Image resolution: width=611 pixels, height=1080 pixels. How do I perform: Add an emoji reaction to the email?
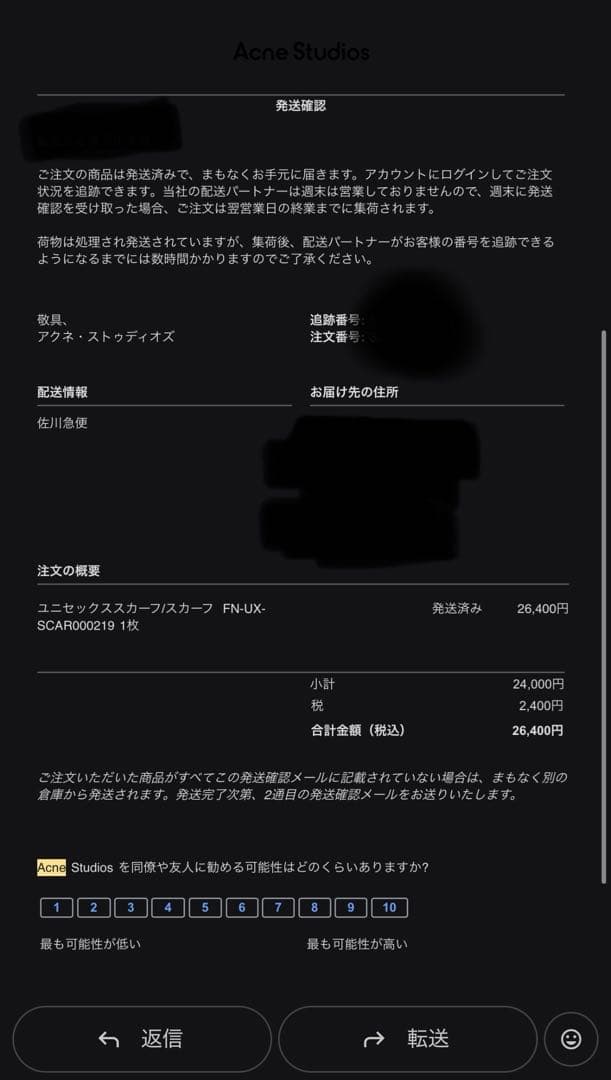[x=571, y=1039]
